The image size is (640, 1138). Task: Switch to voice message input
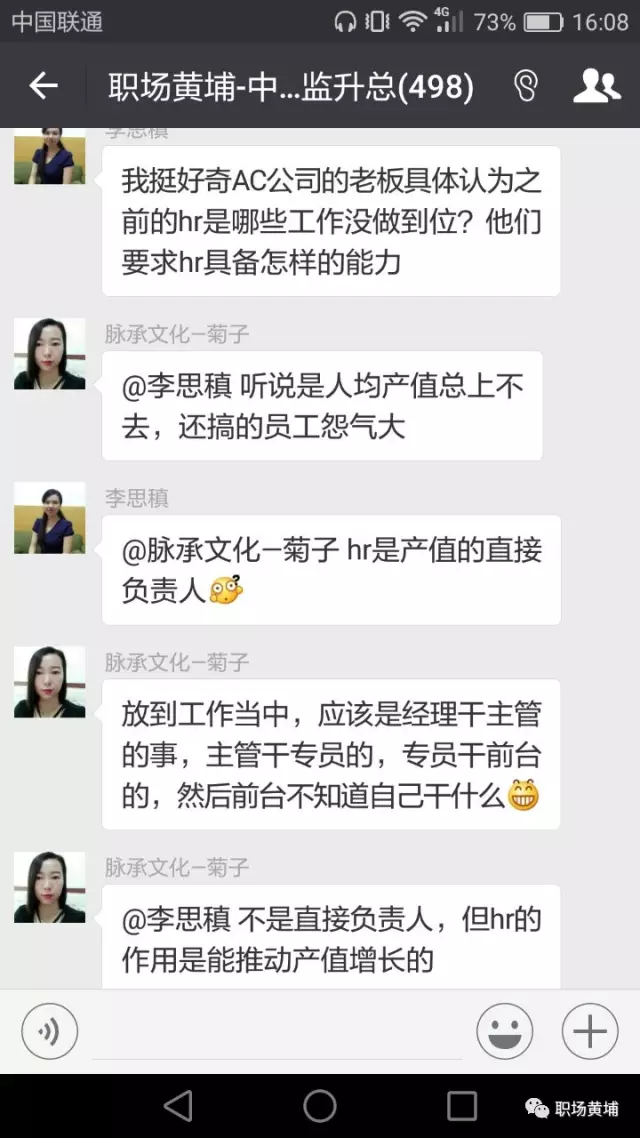[49, 1030]
